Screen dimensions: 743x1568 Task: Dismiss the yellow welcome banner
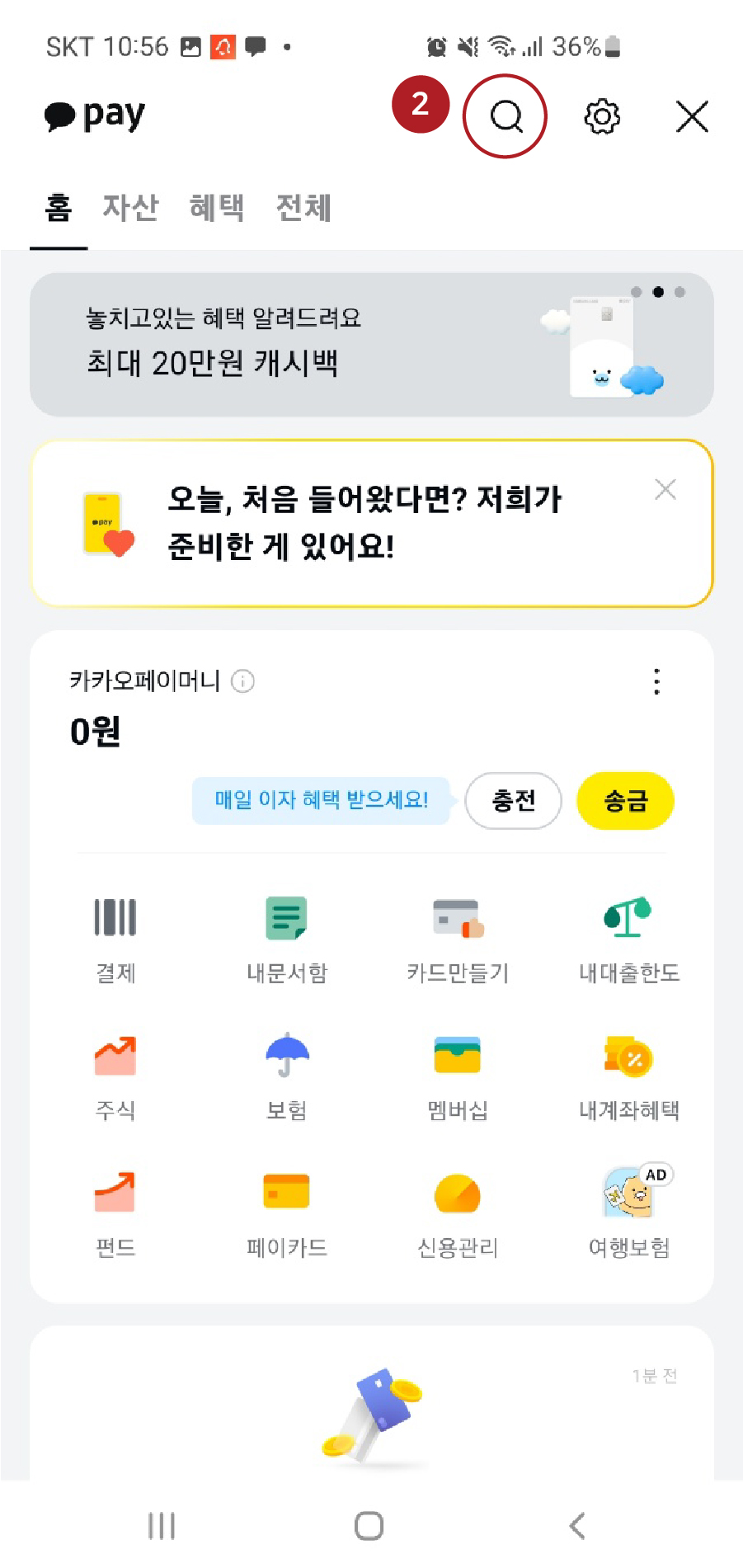tap(665, 489)
